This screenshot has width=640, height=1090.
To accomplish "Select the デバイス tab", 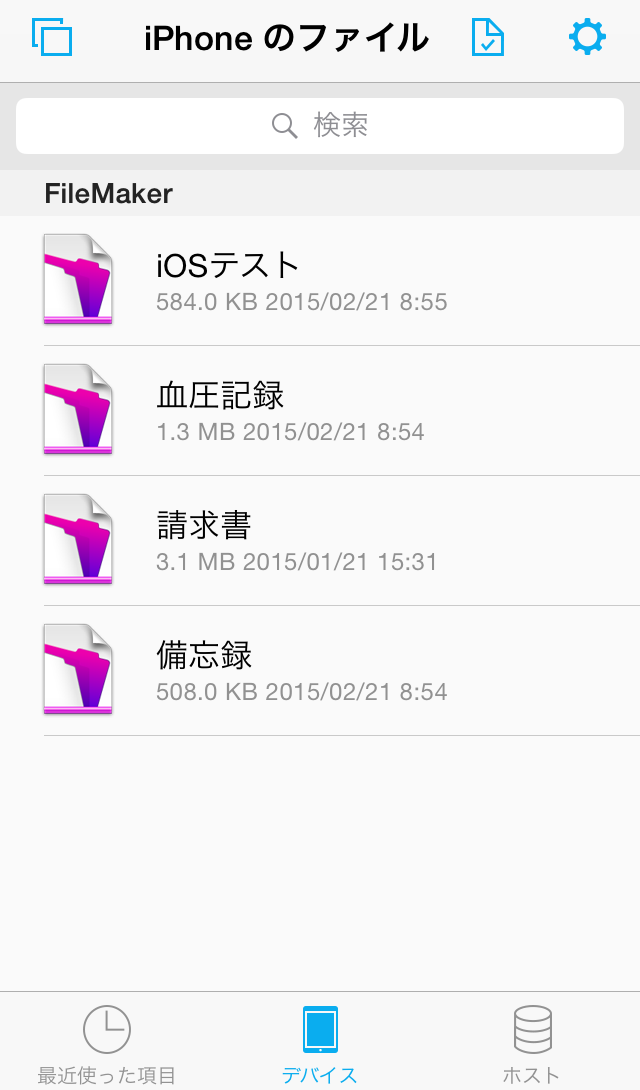I will pos(320,1044).
